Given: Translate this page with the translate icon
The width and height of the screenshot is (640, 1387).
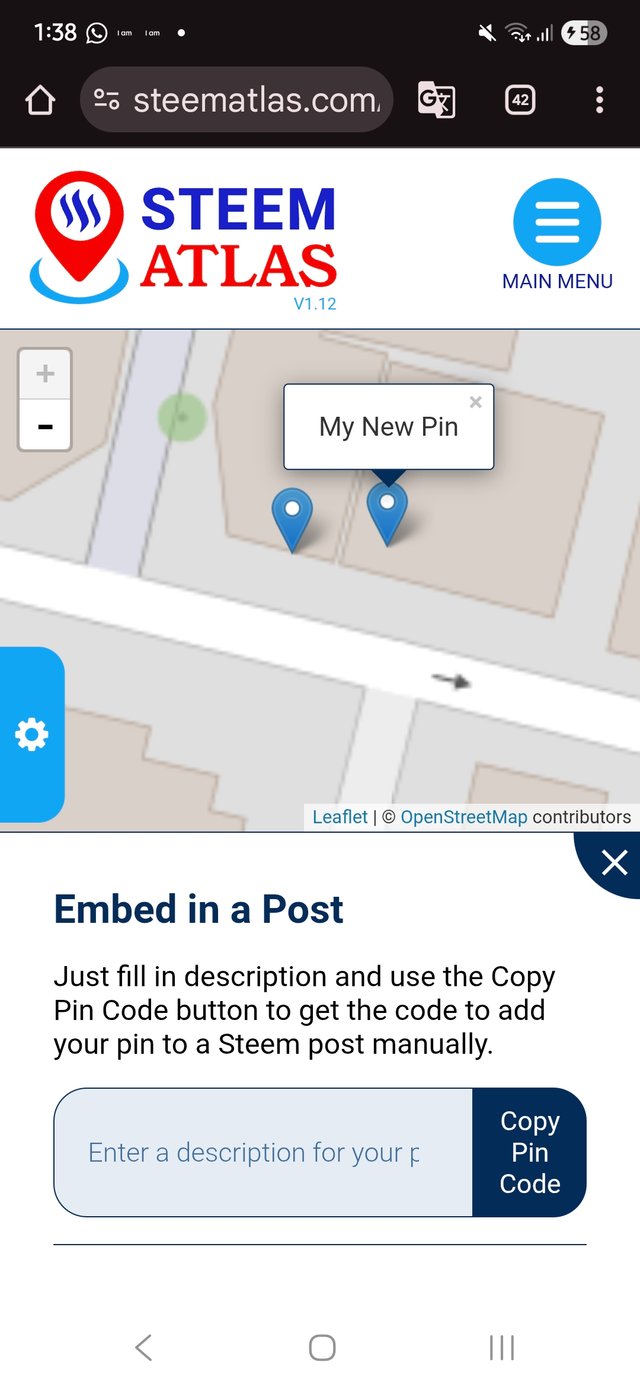Looking at the screenshot, I should click(x=436, y=100).
